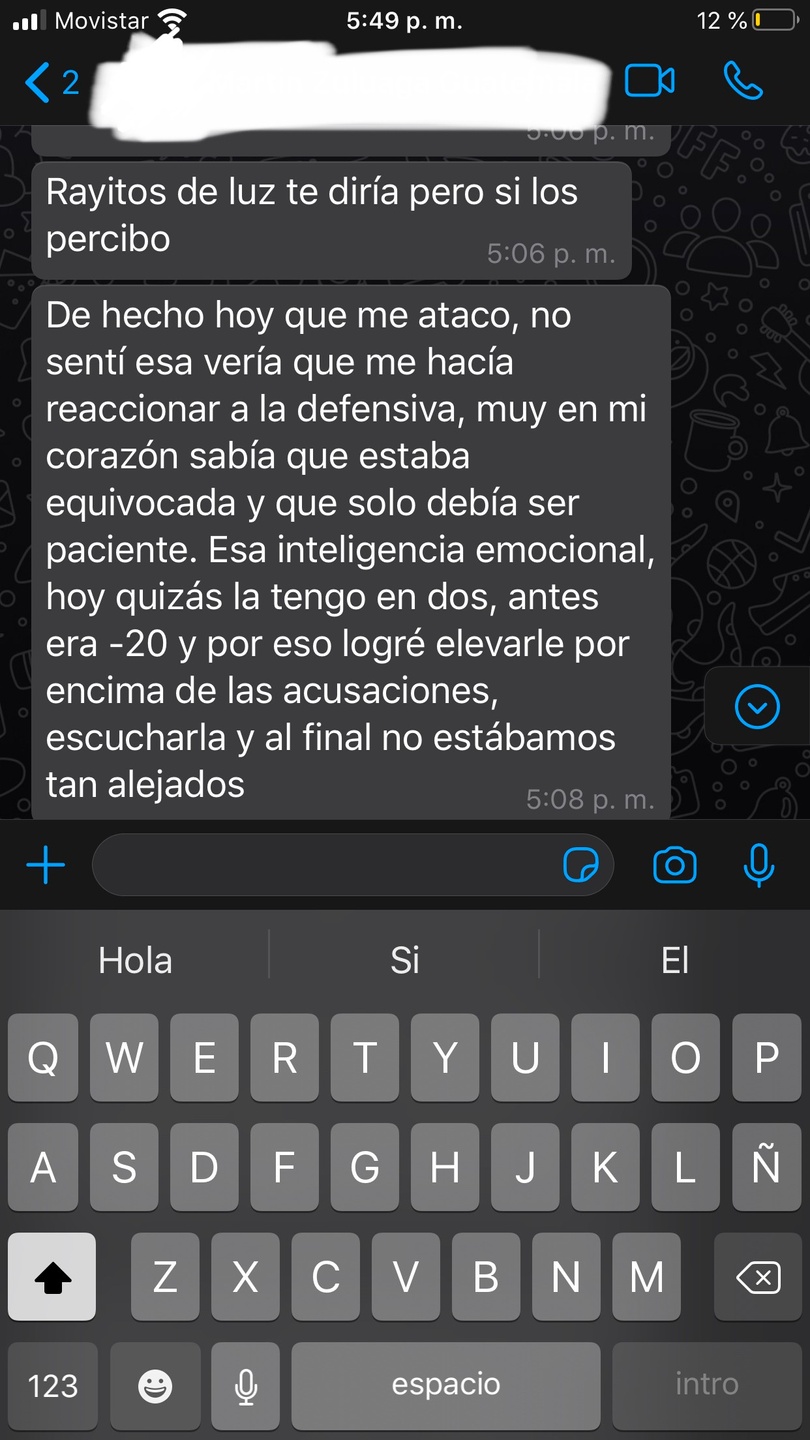Screen dimensions: 810x1440
Task: Start a voice call
Action: (742, 81)
